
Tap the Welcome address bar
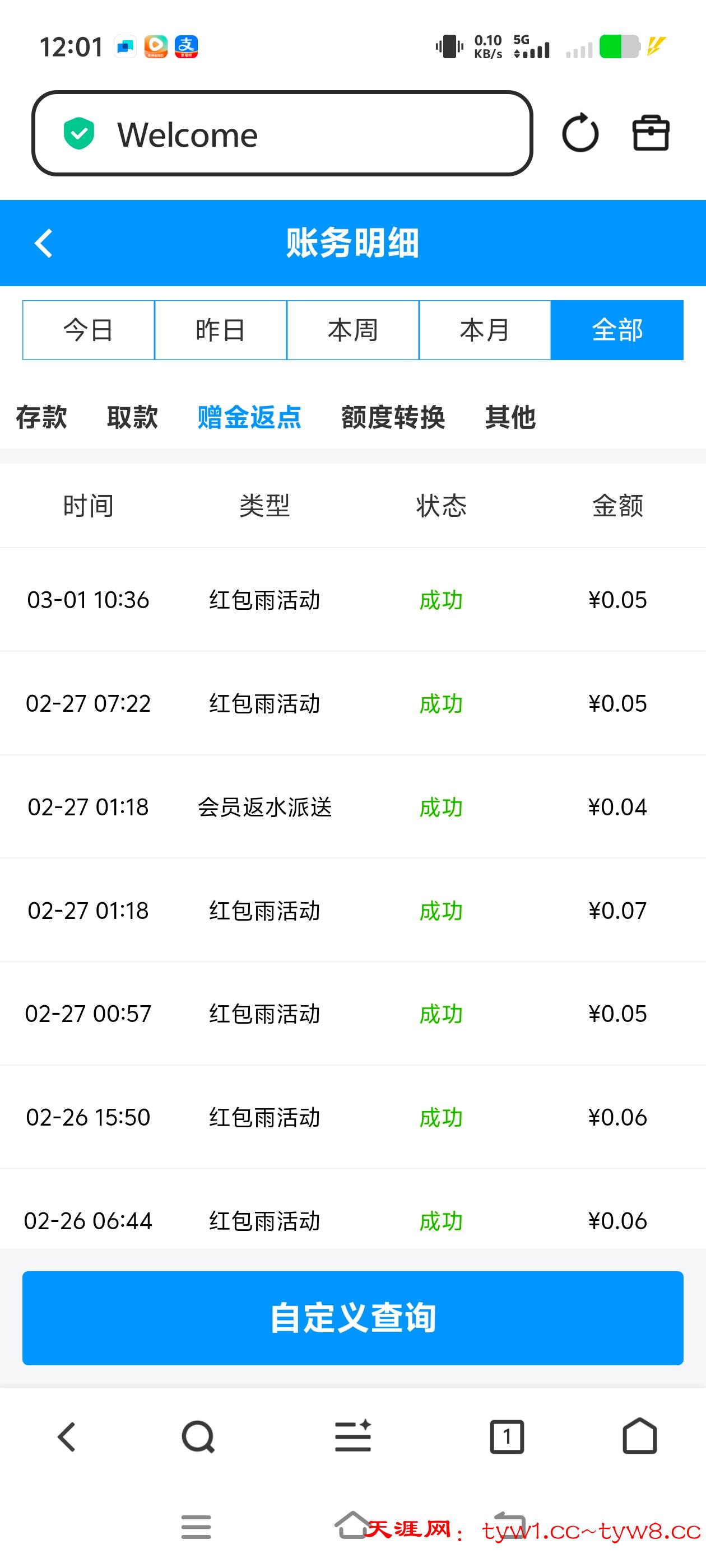click(281, 134)
